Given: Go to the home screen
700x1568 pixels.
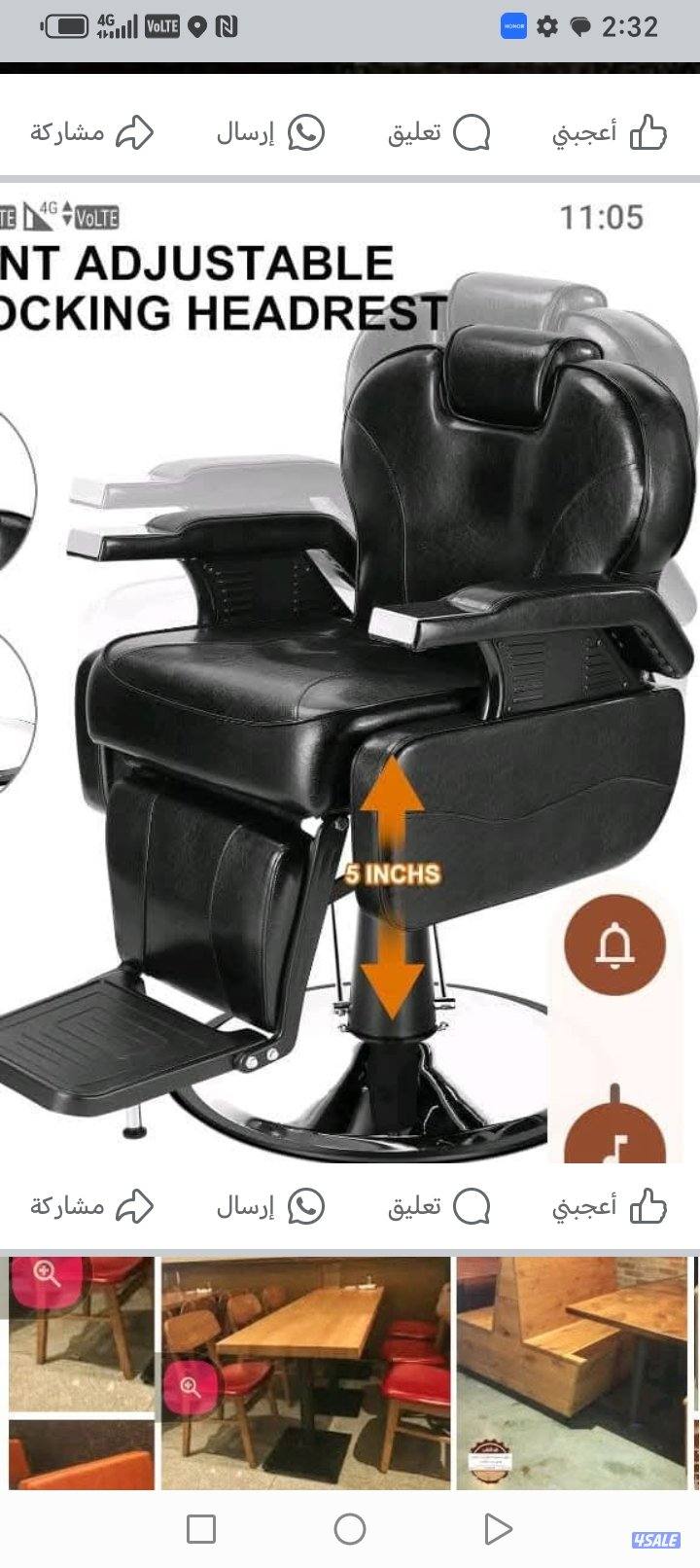Looking at the screenshot, I should (x=349, y=1529).
